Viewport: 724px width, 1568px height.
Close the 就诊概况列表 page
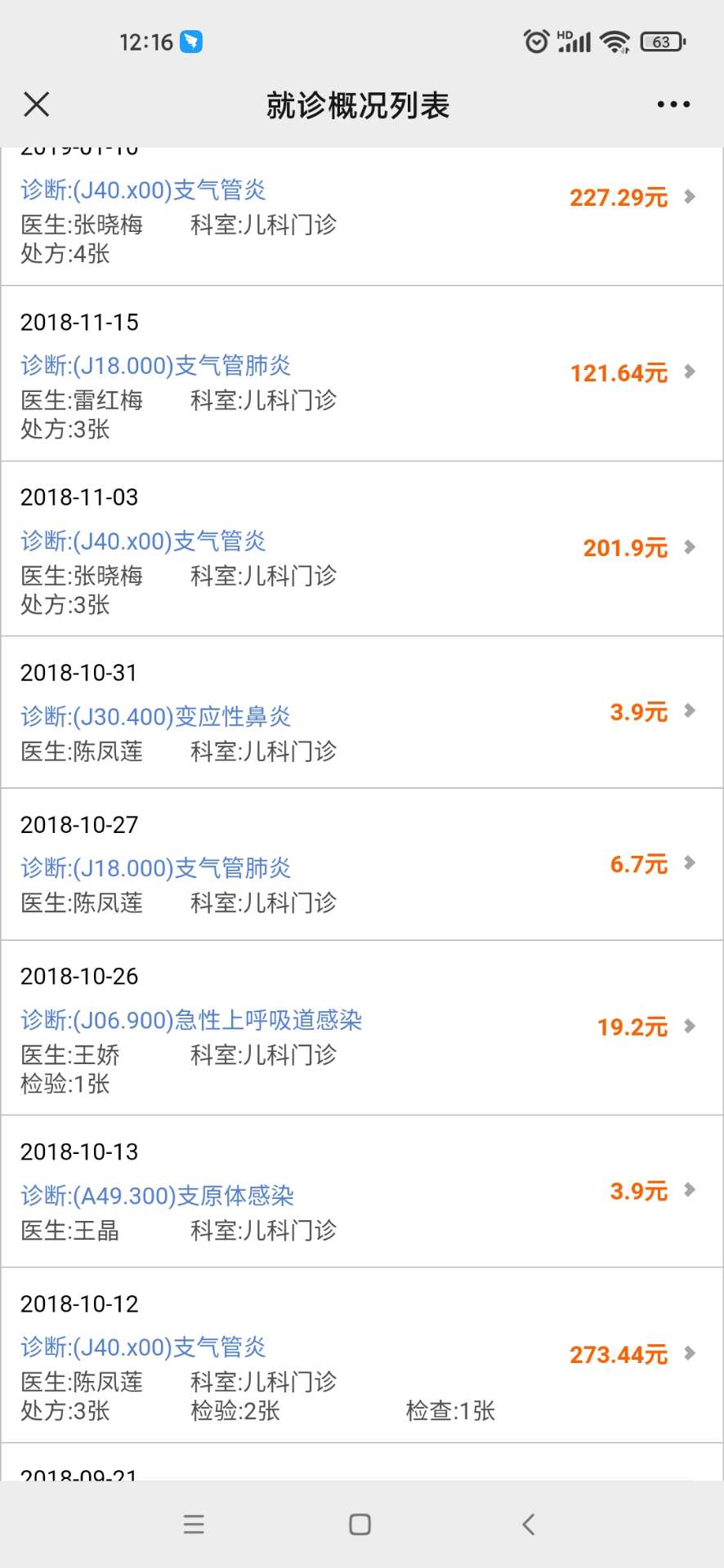(37, 105)
